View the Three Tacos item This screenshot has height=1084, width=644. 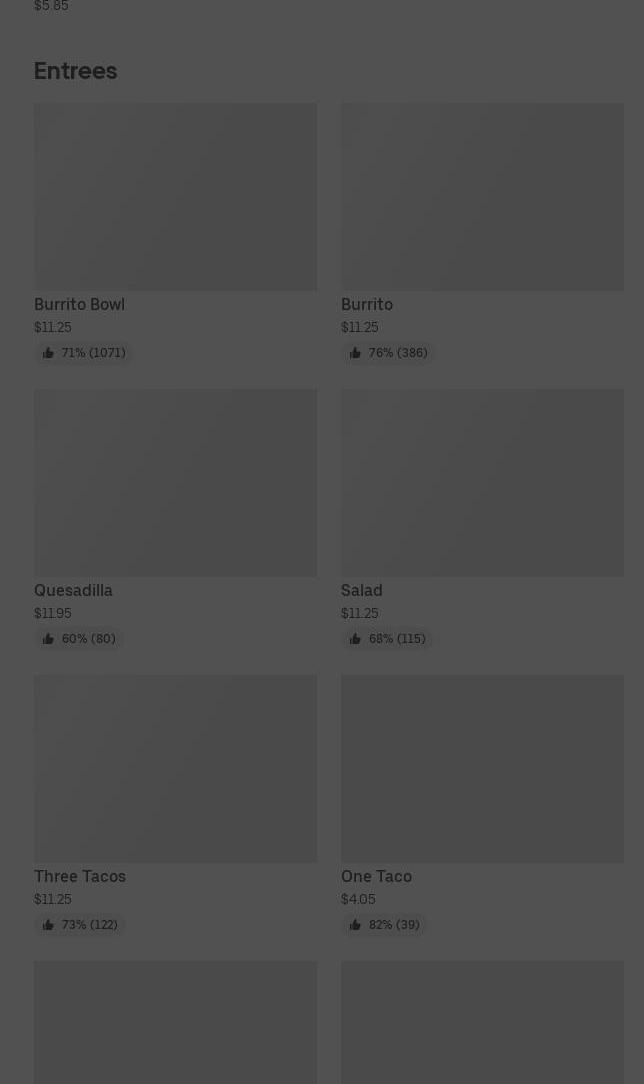click(175, 805)
